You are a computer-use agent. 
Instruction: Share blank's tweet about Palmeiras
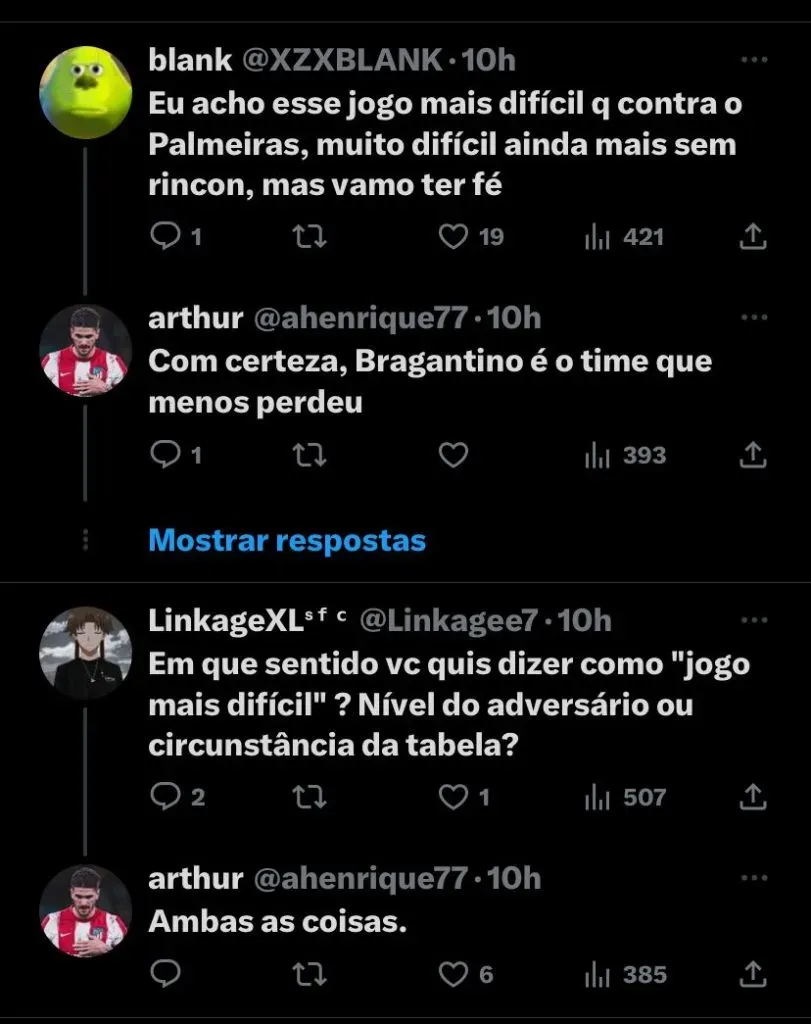[752, 237]
